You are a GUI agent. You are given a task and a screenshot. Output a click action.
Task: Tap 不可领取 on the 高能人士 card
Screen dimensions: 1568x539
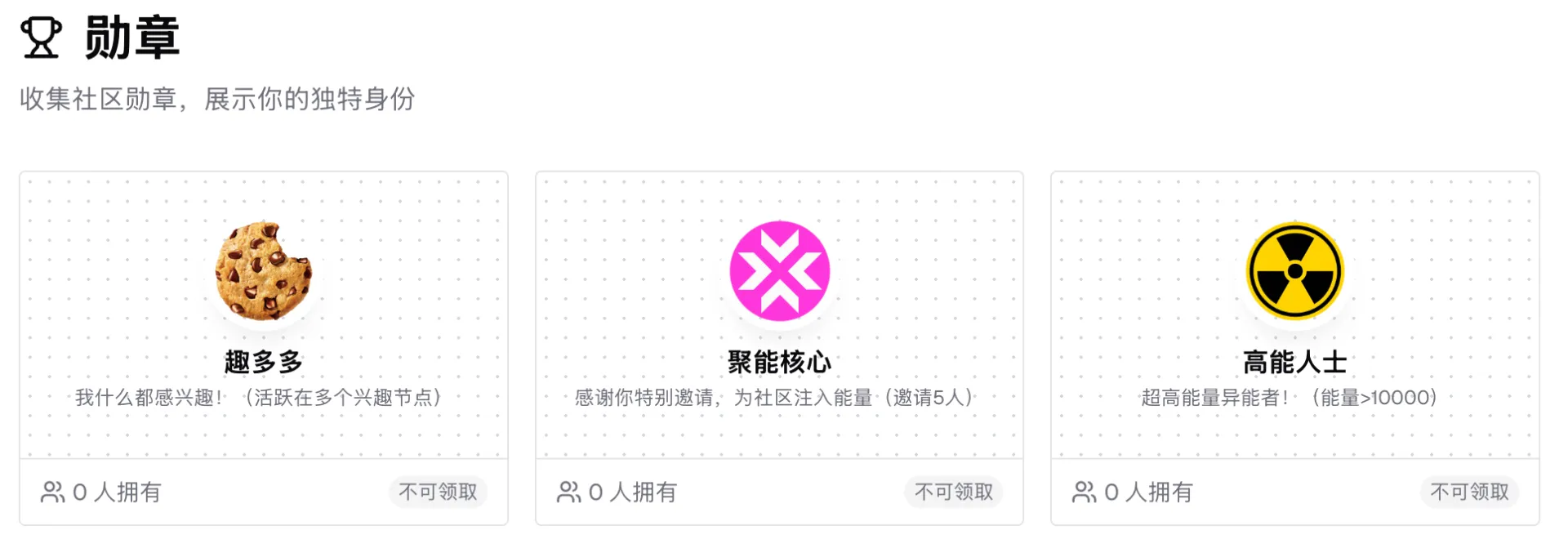tap(1469, 492)
